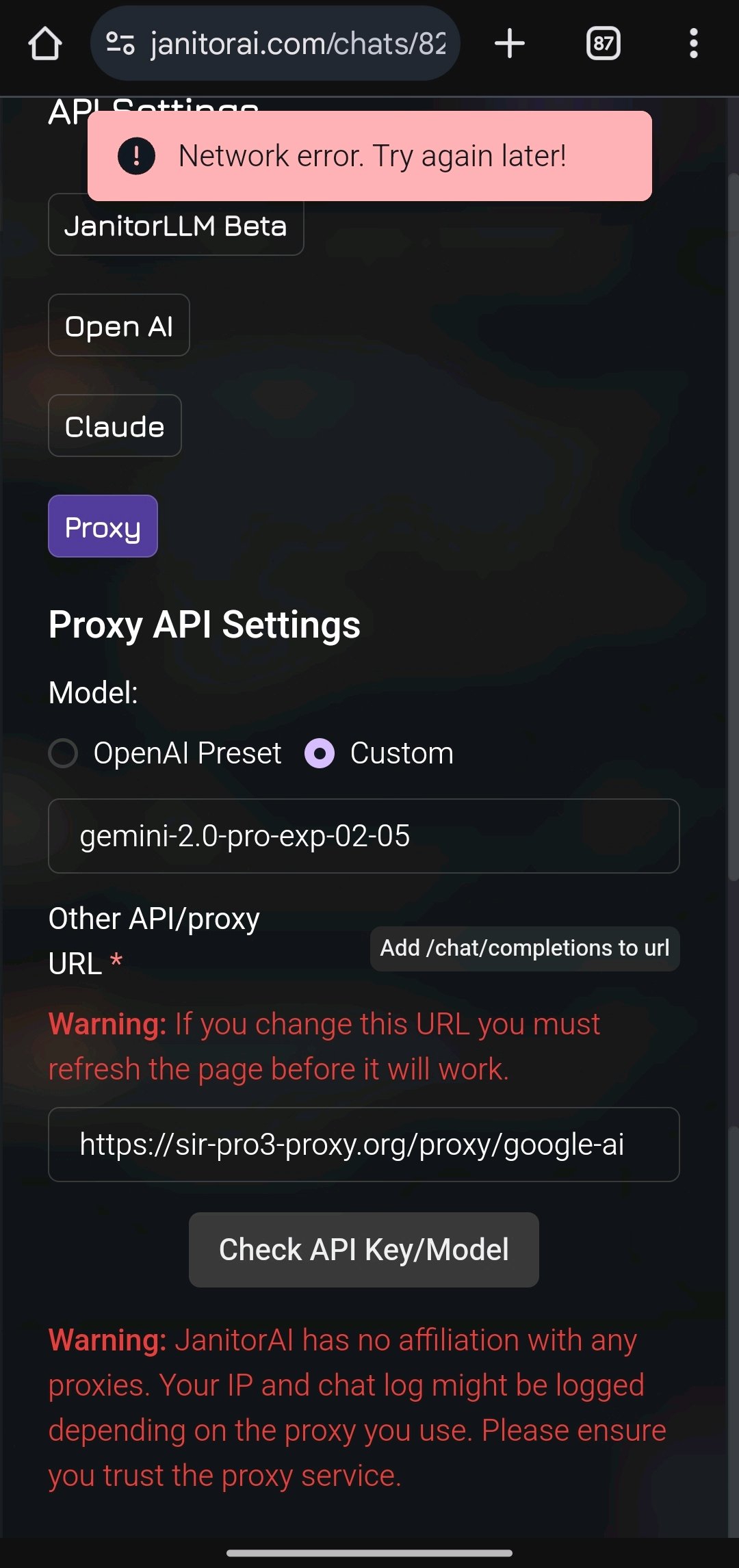The image size is (739, 1568).
Task: Select the JanitorLLM Beta API option
Action: [x=176, y=225]
